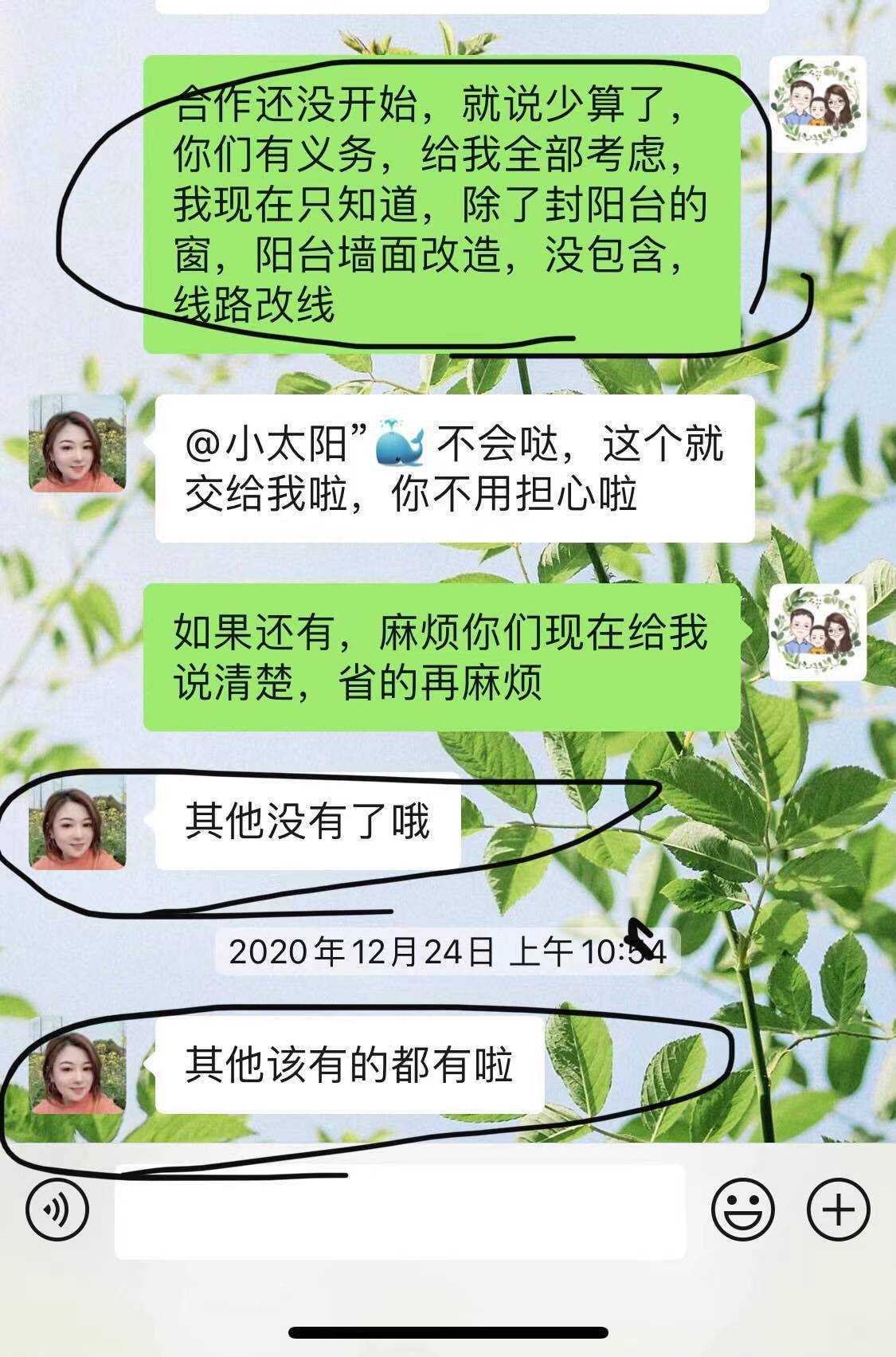
Task: Open own avatar beside 如果还有 message
Action: click(x=817, y=633)
